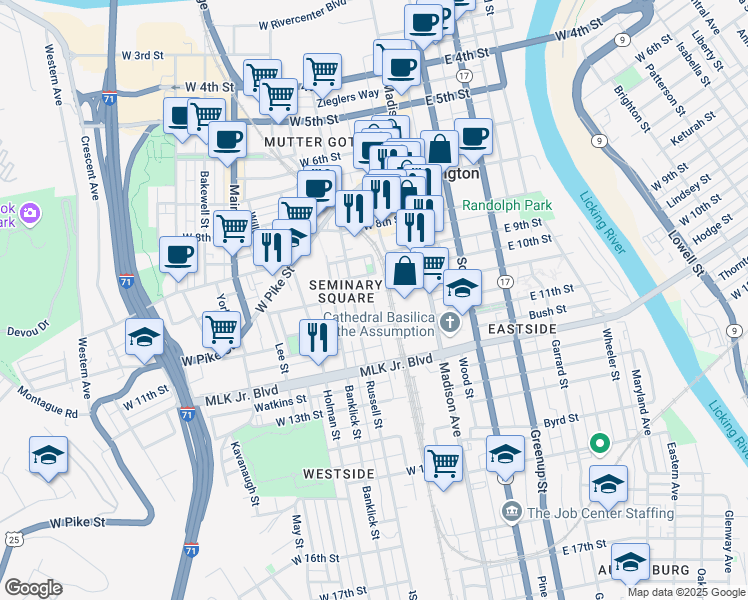Open the school marker in Austinburg
Viewport: 748px width, 600px height.
pyautogui.click(x=630, y=562)
